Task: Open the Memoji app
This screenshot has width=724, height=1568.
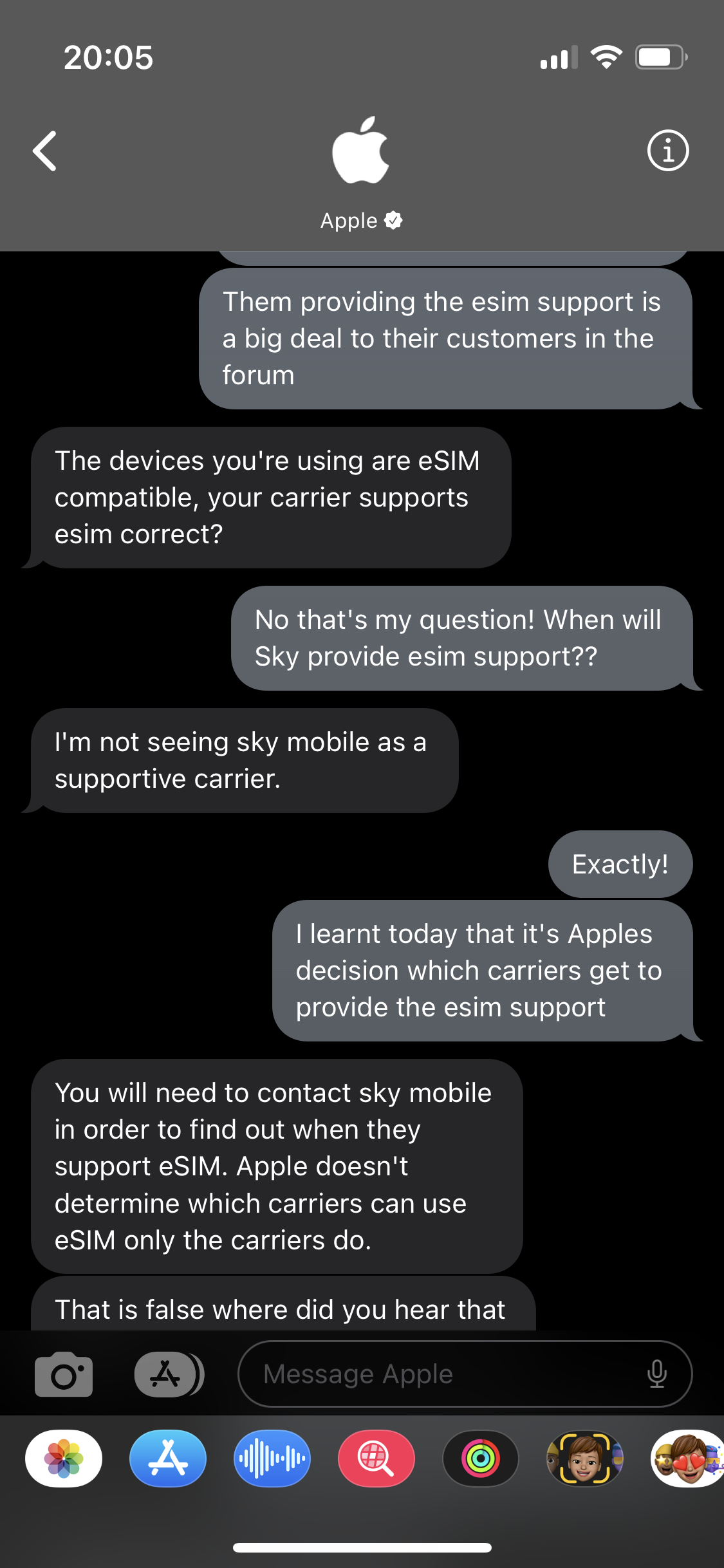Action: [584, 1459]
